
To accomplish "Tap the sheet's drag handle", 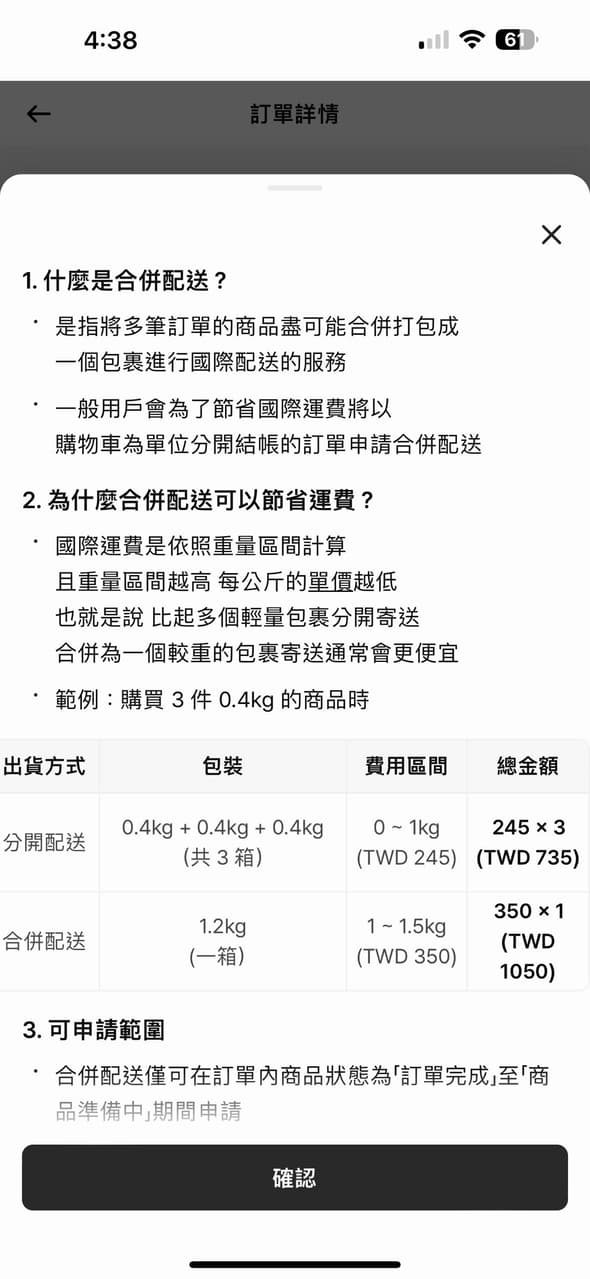I will [295, 188].
